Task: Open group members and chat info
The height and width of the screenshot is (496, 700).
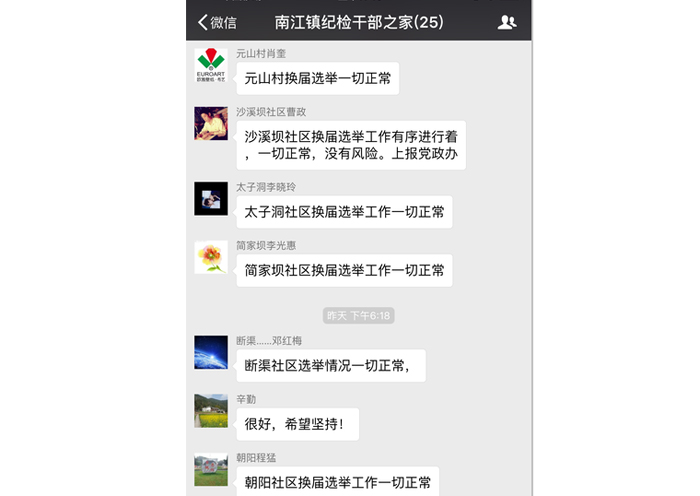Action: [x=507, y=22]
